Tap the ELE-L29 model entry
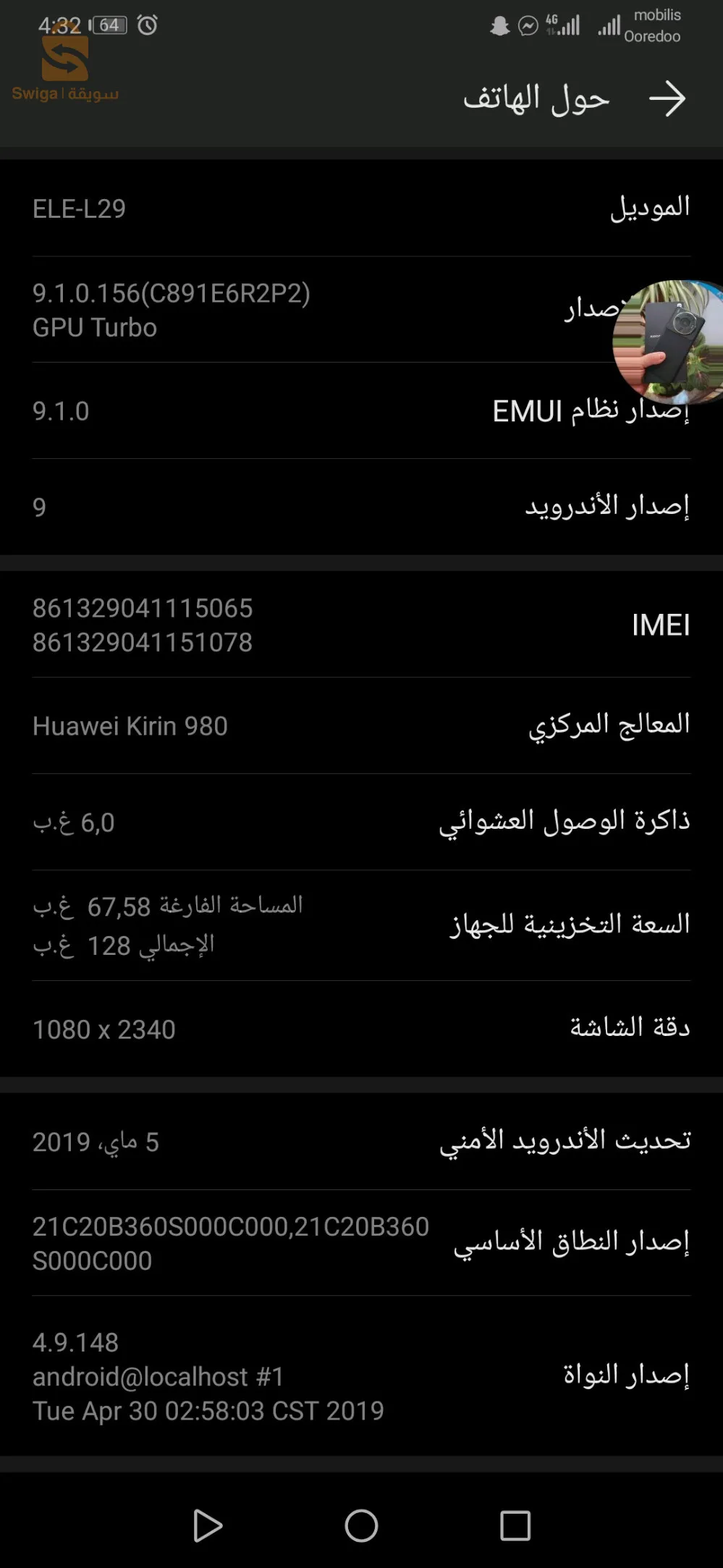 click(x=362, y=208)
